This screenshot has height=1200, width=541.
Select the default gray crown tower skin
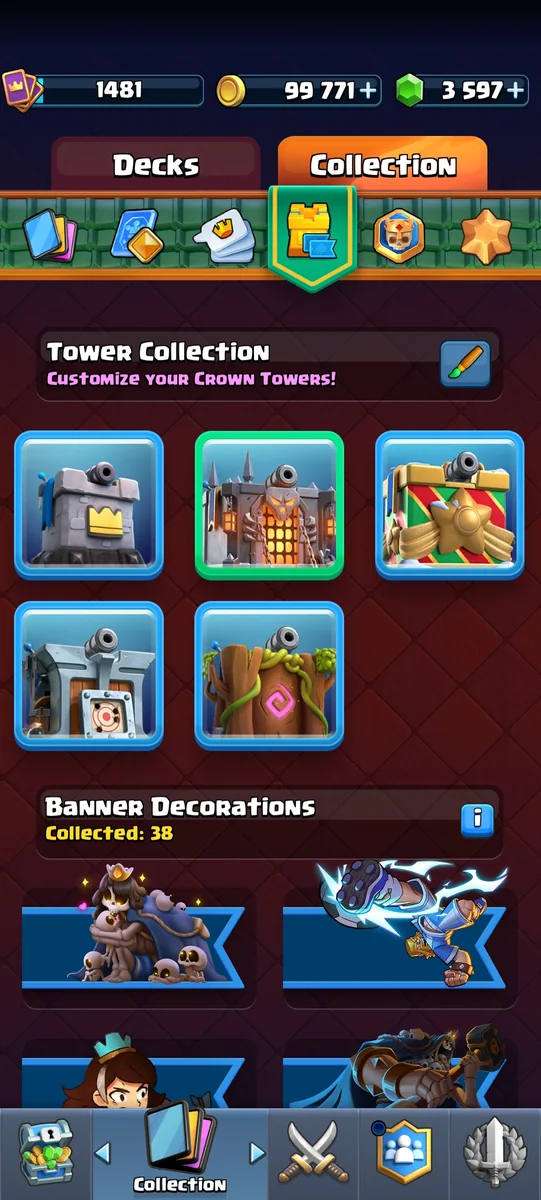89,505
